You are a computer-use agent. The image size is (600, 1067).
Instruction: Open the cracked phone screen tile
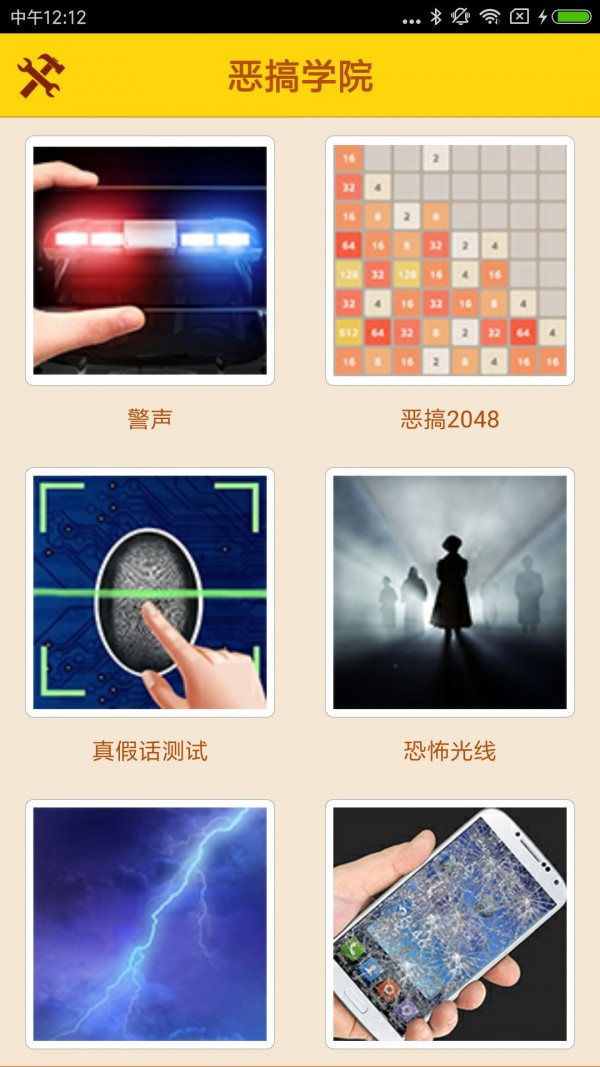pos(450,923)
